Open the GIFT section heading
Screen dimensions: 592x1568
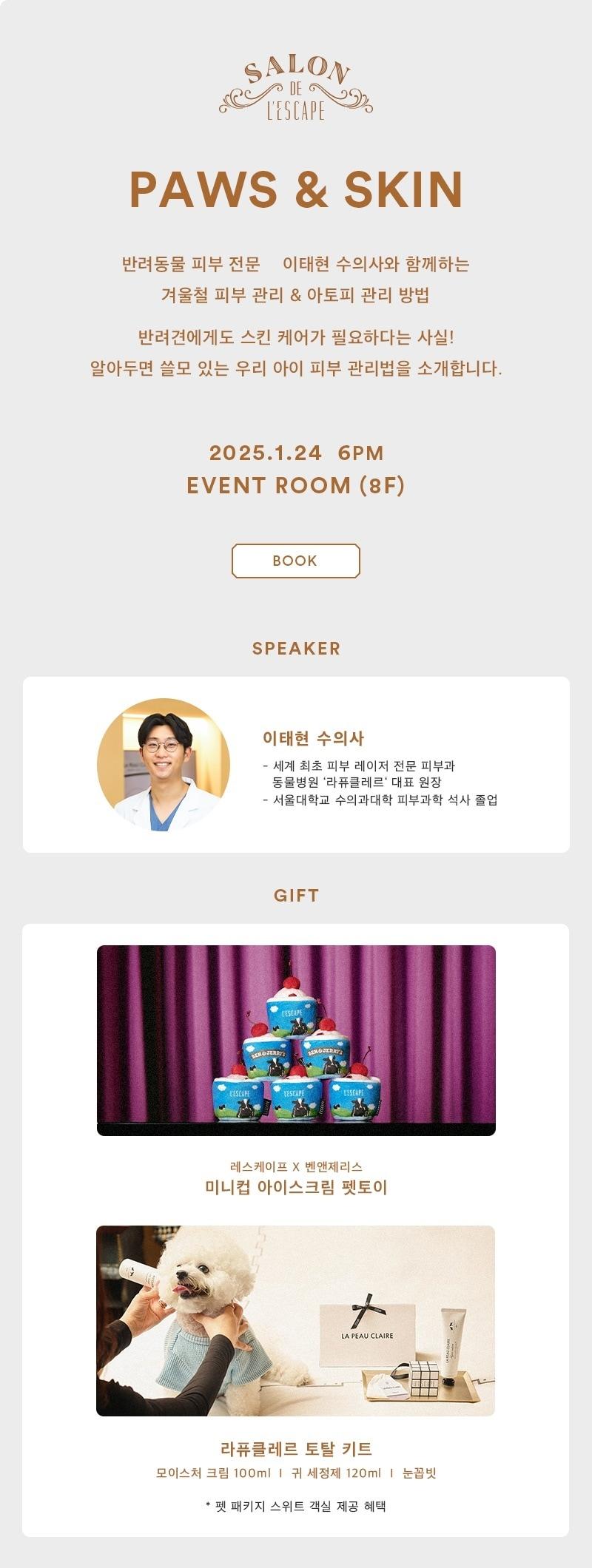(x=296, y=893)
